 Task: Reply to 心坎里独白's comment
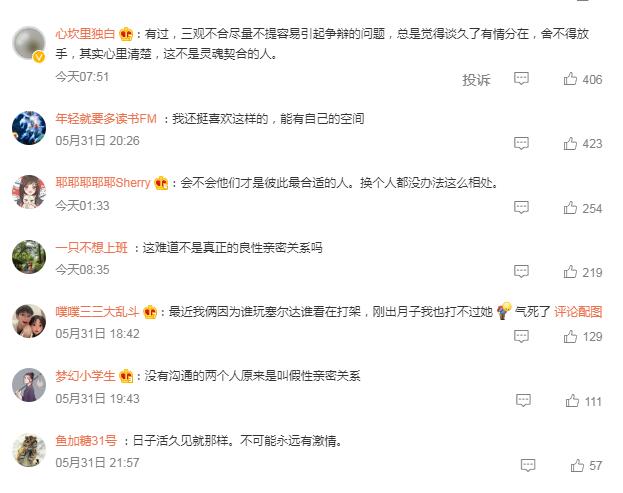coord(521,79)
